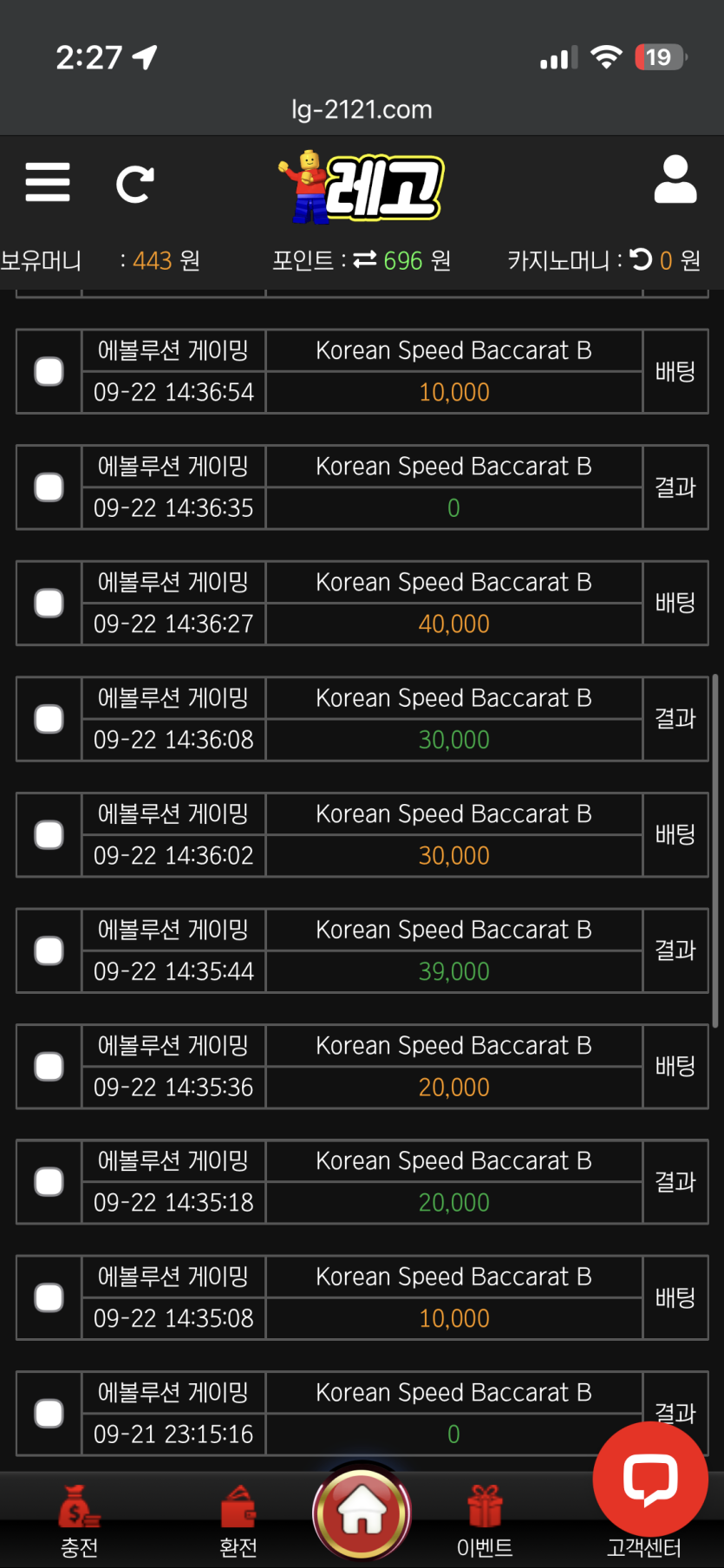Select checkbox for 09-22 14:36:35 record

49,487
